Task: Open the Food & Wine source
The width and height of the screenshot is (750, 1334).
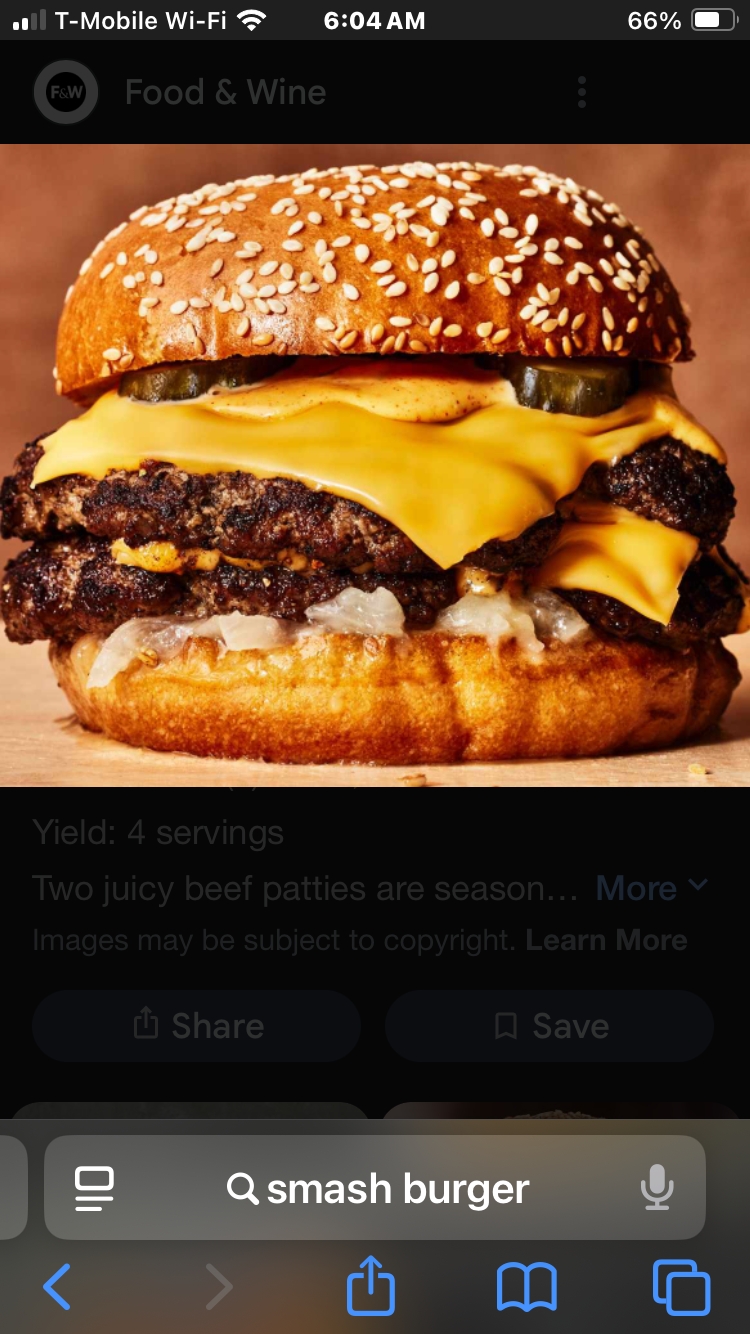Action: tap(224, 93)
